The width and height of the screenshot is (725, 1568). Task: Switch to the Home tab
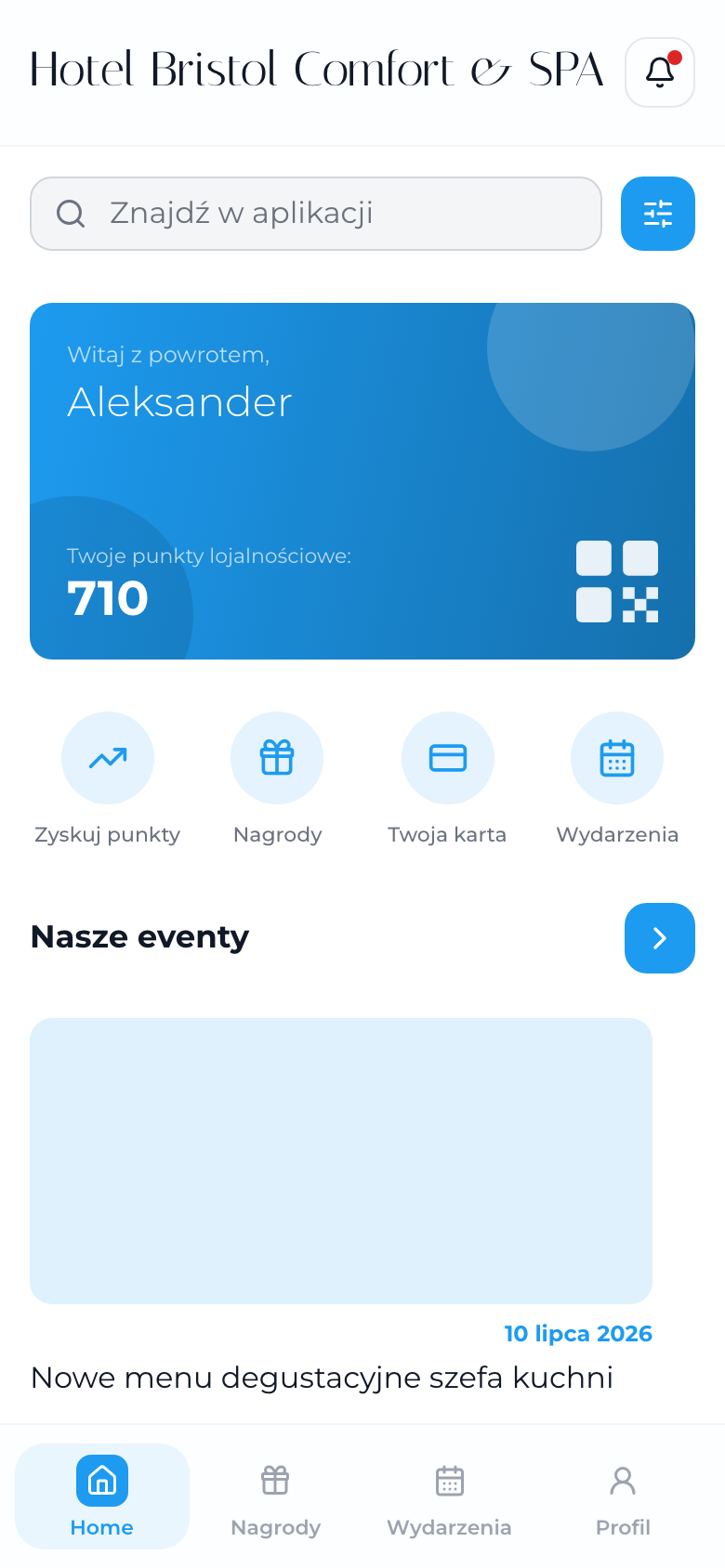102,1496
